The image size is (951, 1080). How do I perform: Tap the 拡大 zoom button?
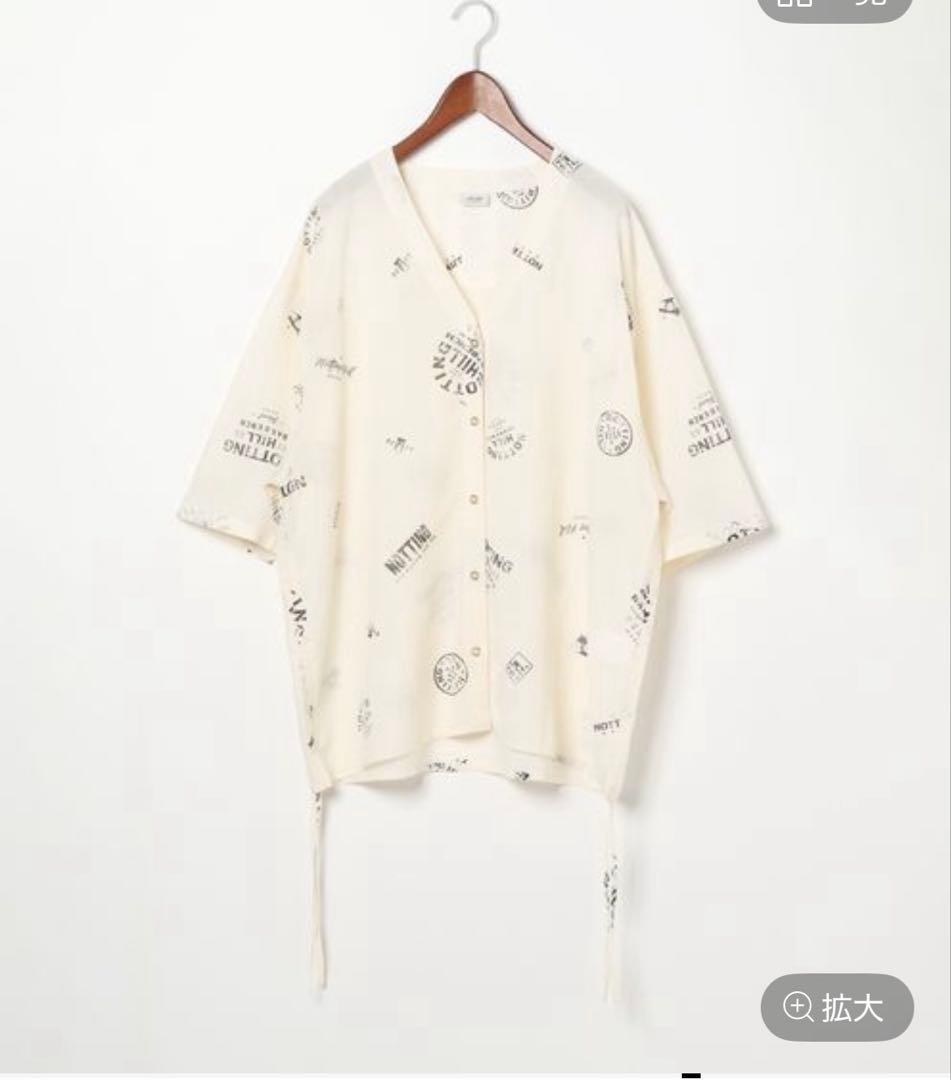(836, 1007)
